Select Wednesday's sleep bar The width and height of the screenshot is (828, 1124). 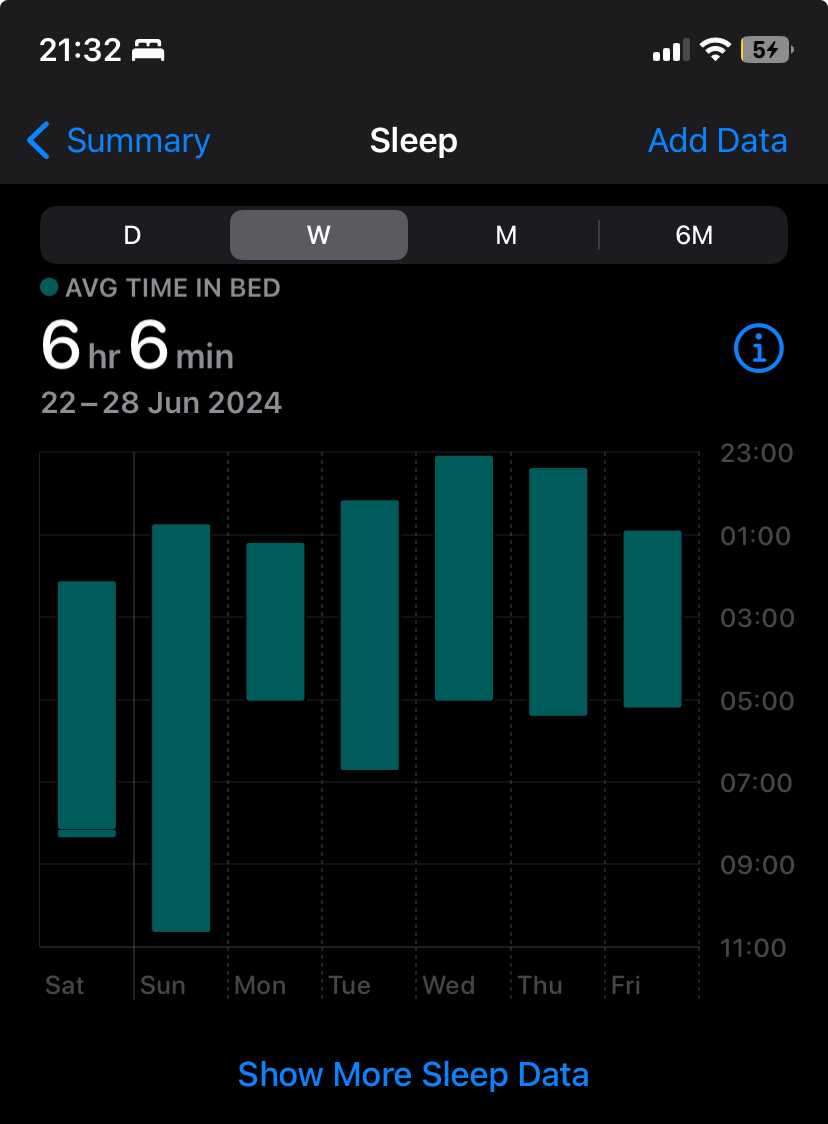coord(464,578)
